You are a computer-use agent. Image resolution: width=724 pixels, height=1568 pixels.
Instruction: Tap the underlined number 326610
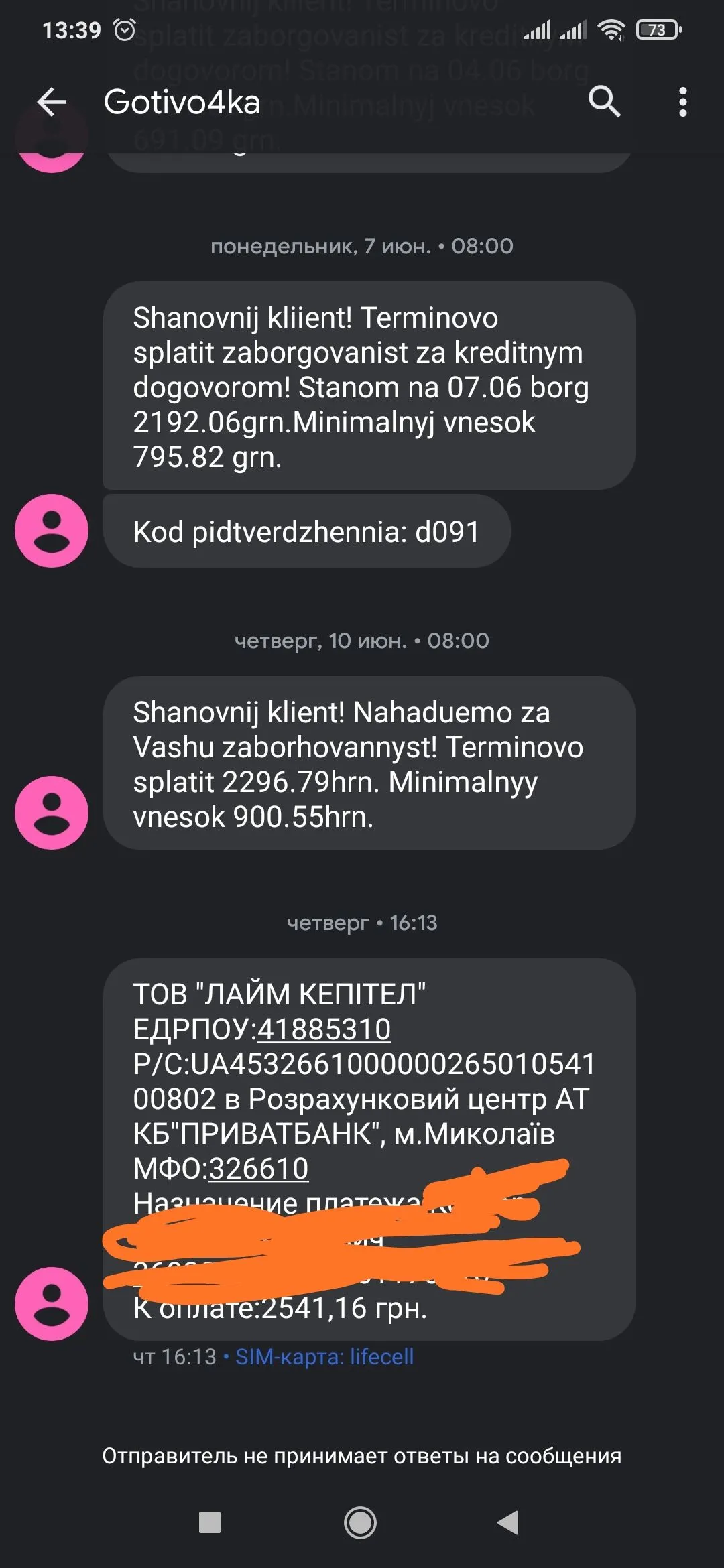[259, 1169]
